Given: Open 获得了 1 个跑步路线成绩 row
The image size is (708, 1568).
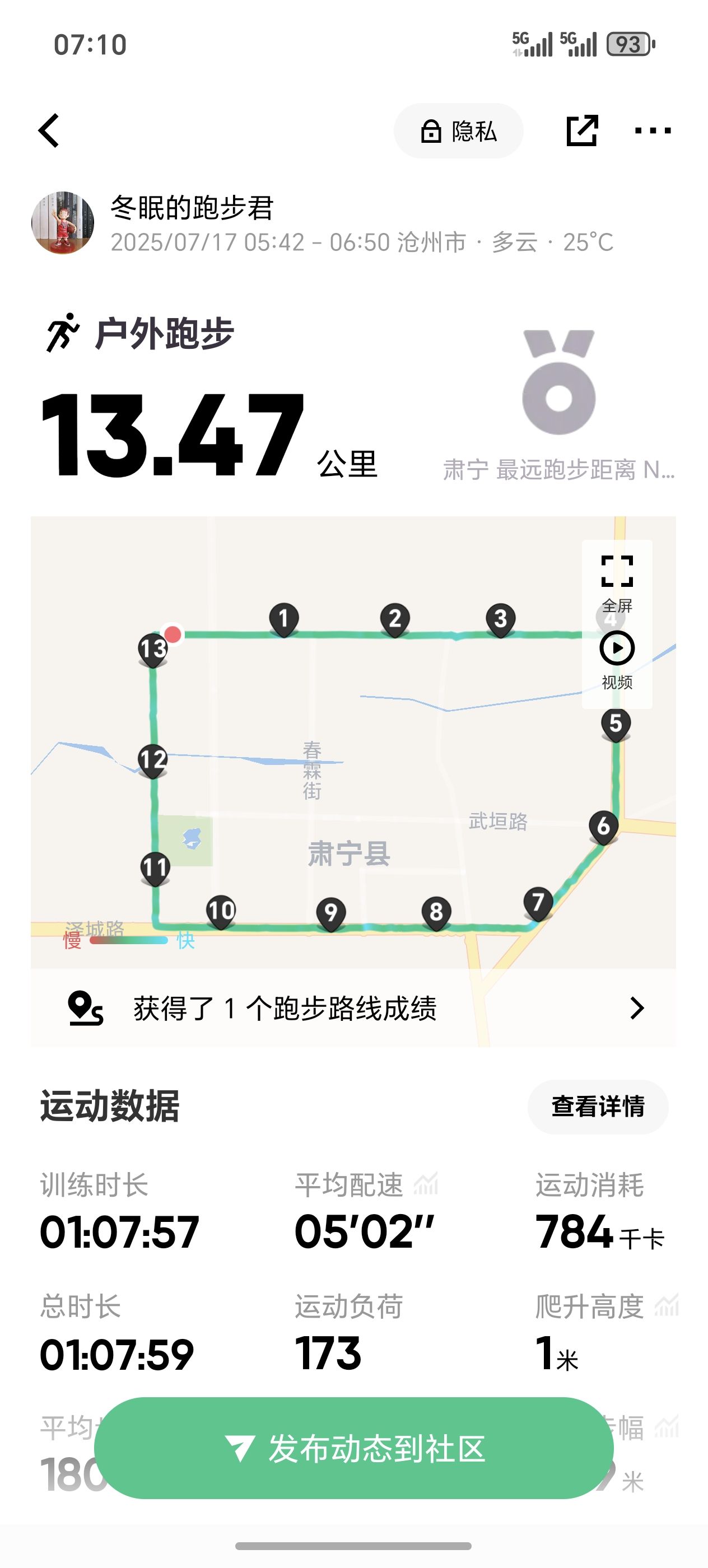Looking at the screenshot, I should 353,1008.
